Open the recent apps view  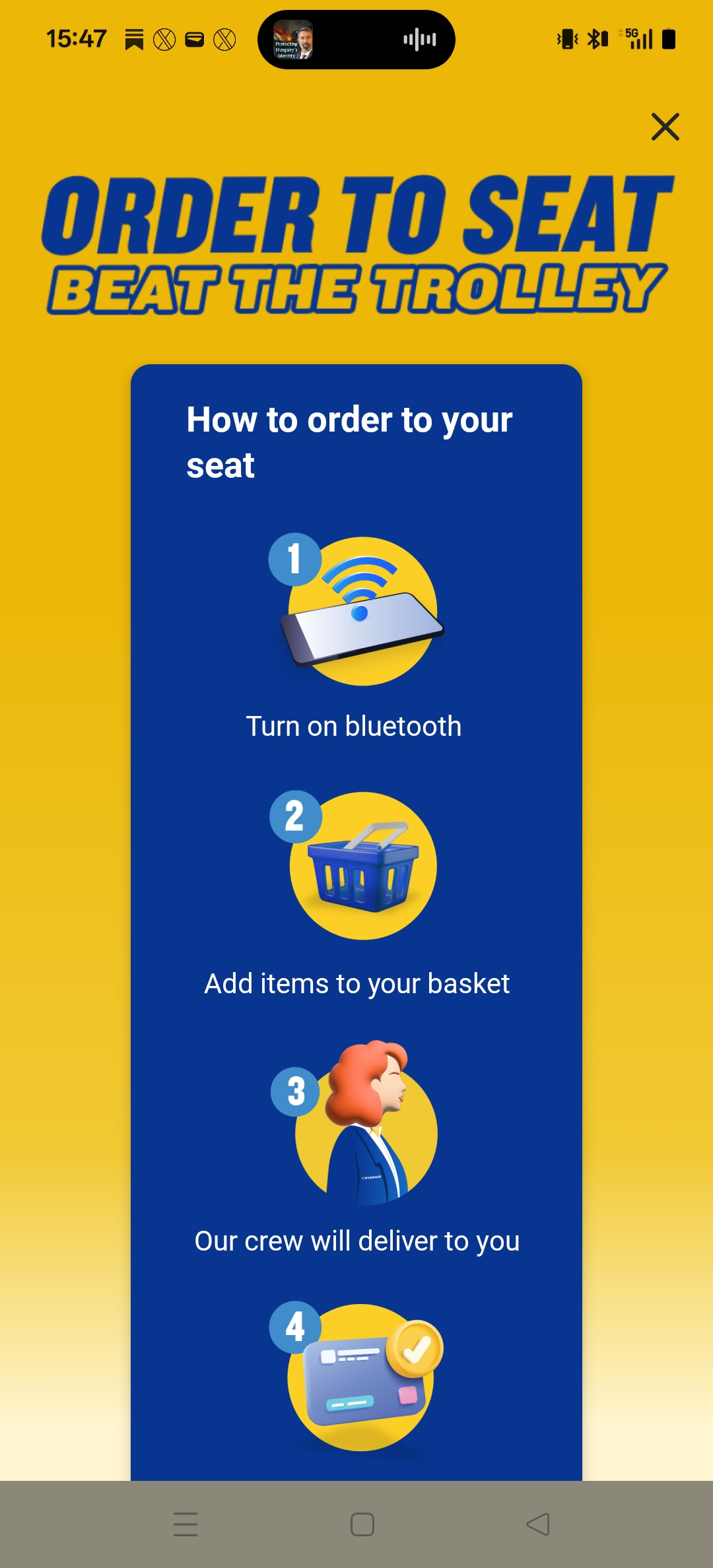(x=186, y=1524)
